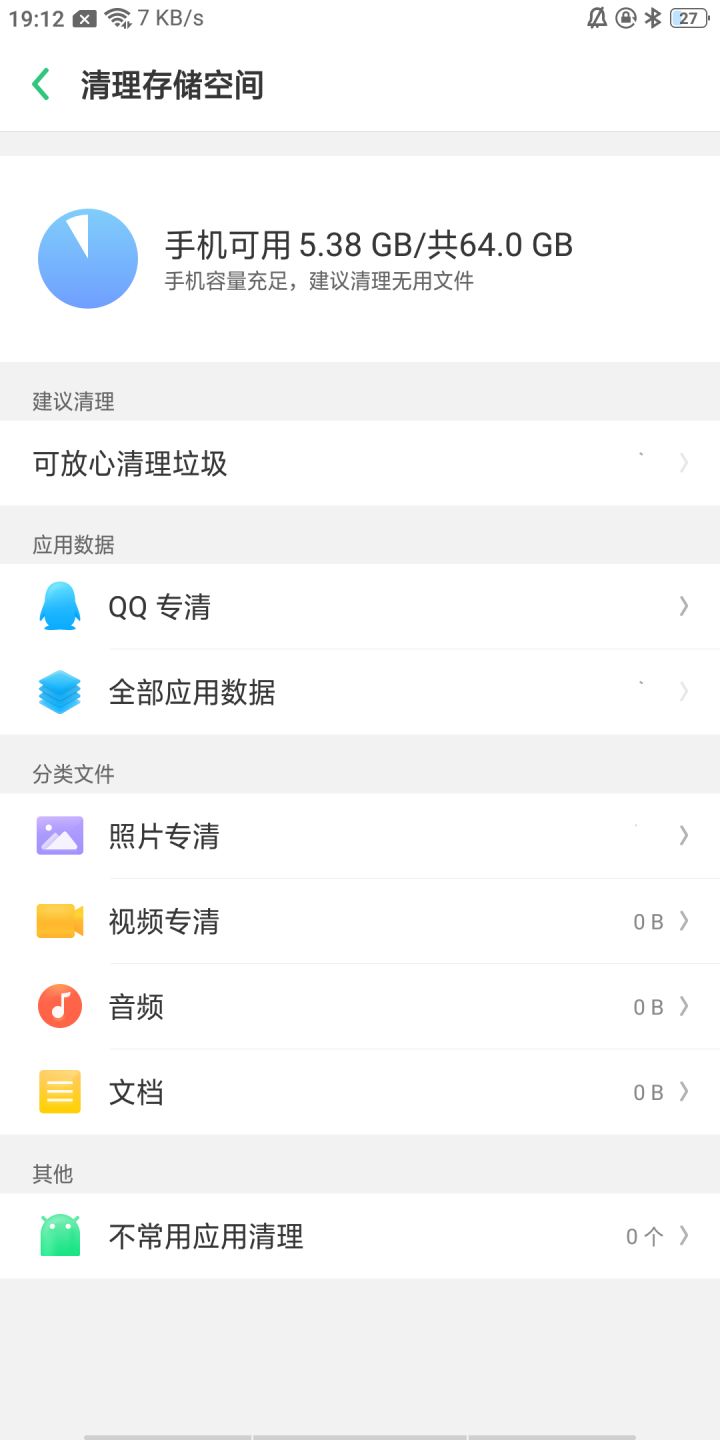Open 不常用应用清理

(x=360, y=1236)
